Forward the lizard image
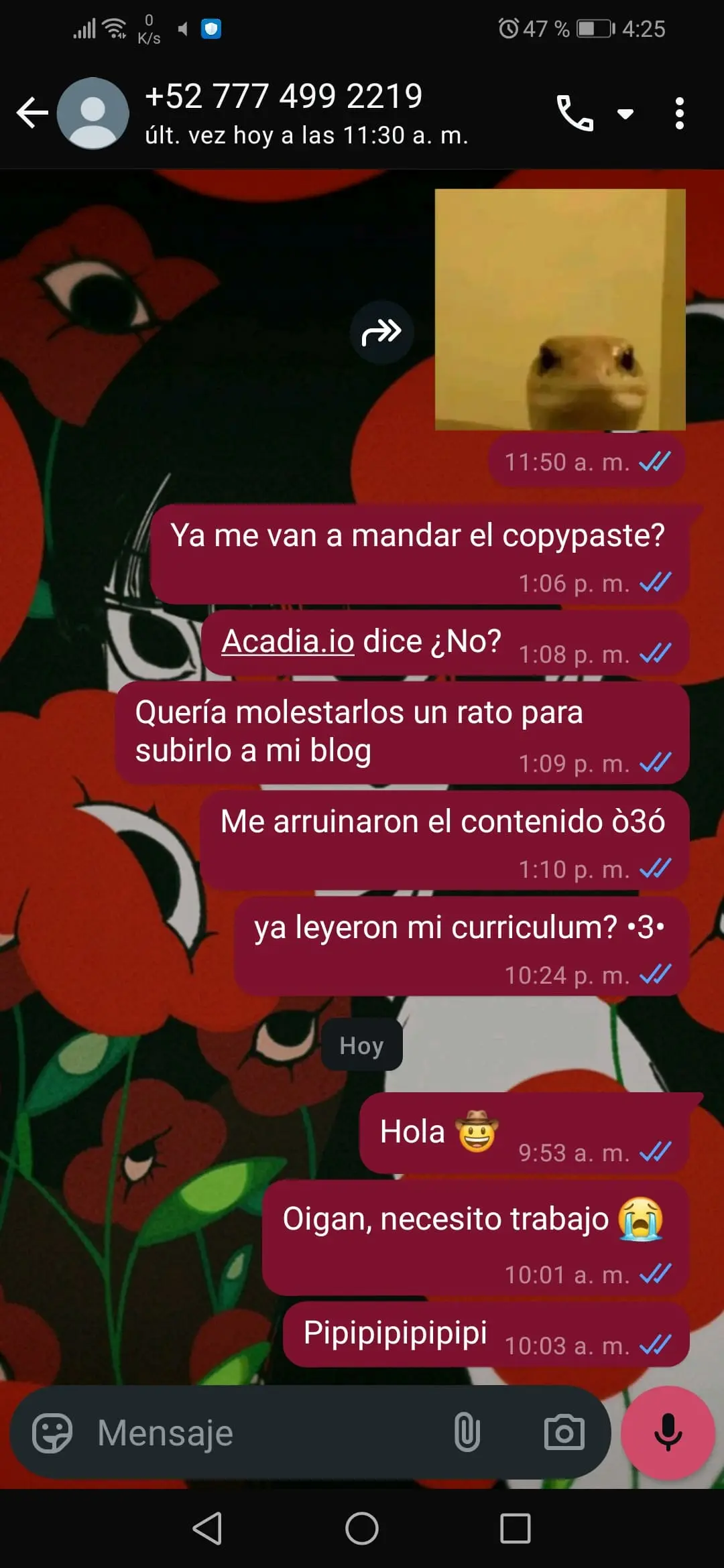Image resolution: width=724 pixels, height=1568 pixels. pyautogui.click(x=381, y=332)
